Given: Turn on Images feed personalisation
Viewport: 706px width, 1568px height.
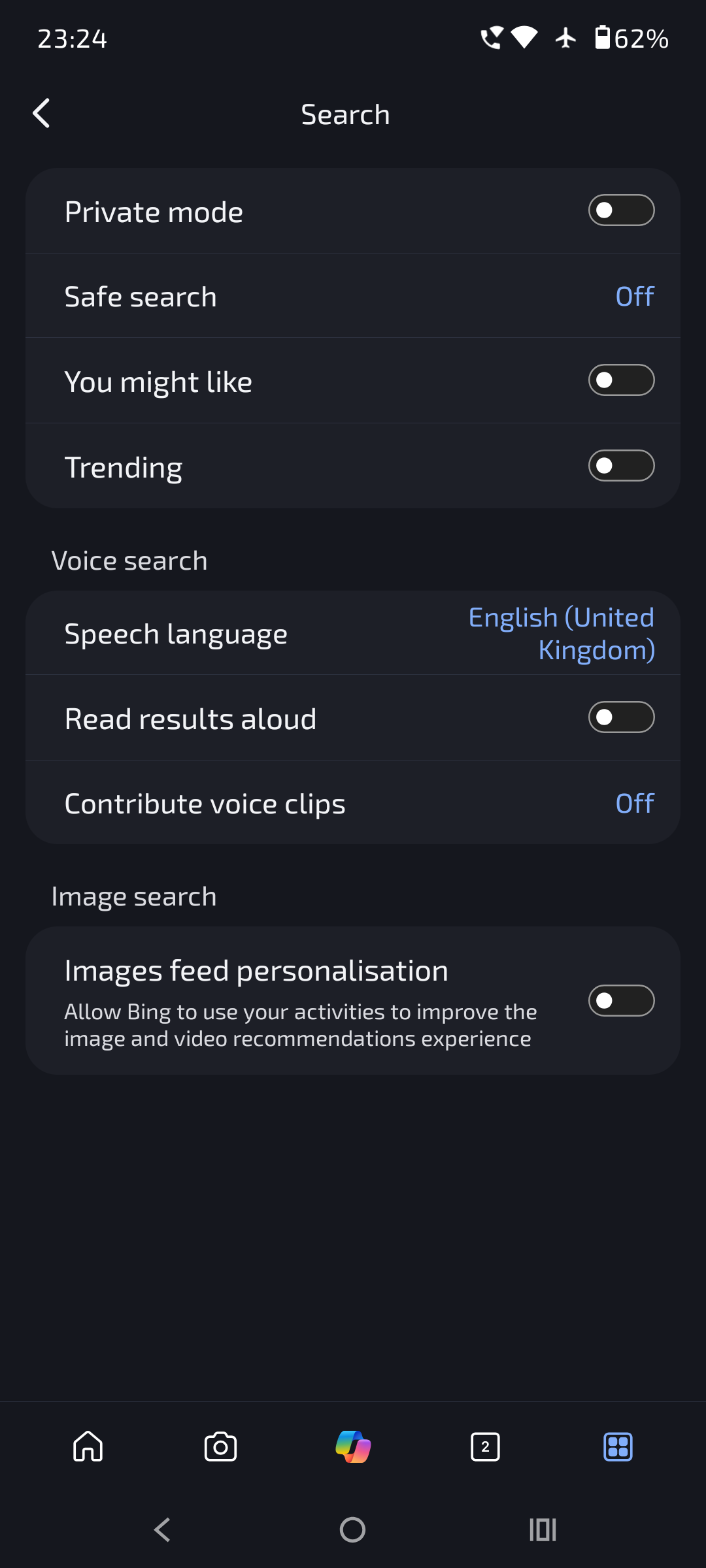Looking at the screenshot, I should pos(621,1001).
